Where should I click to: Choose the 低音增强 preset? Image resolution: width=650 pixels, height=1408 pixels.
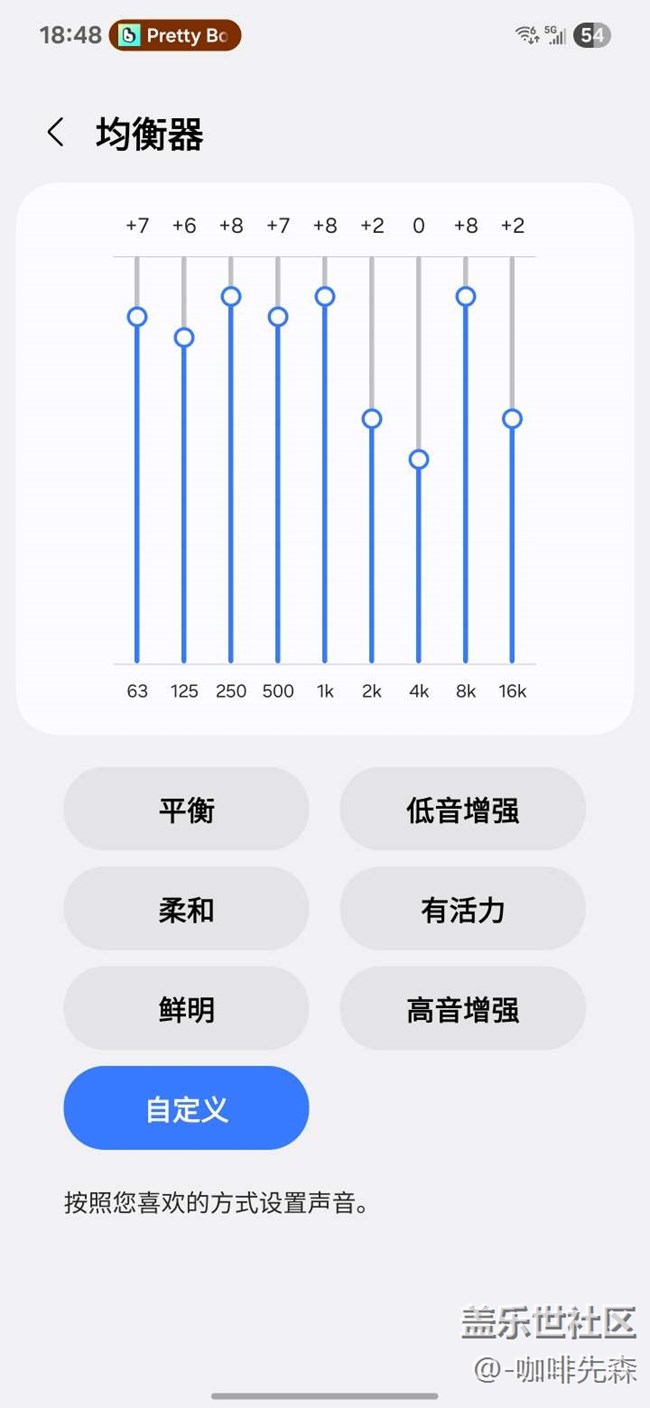(462, 809)
